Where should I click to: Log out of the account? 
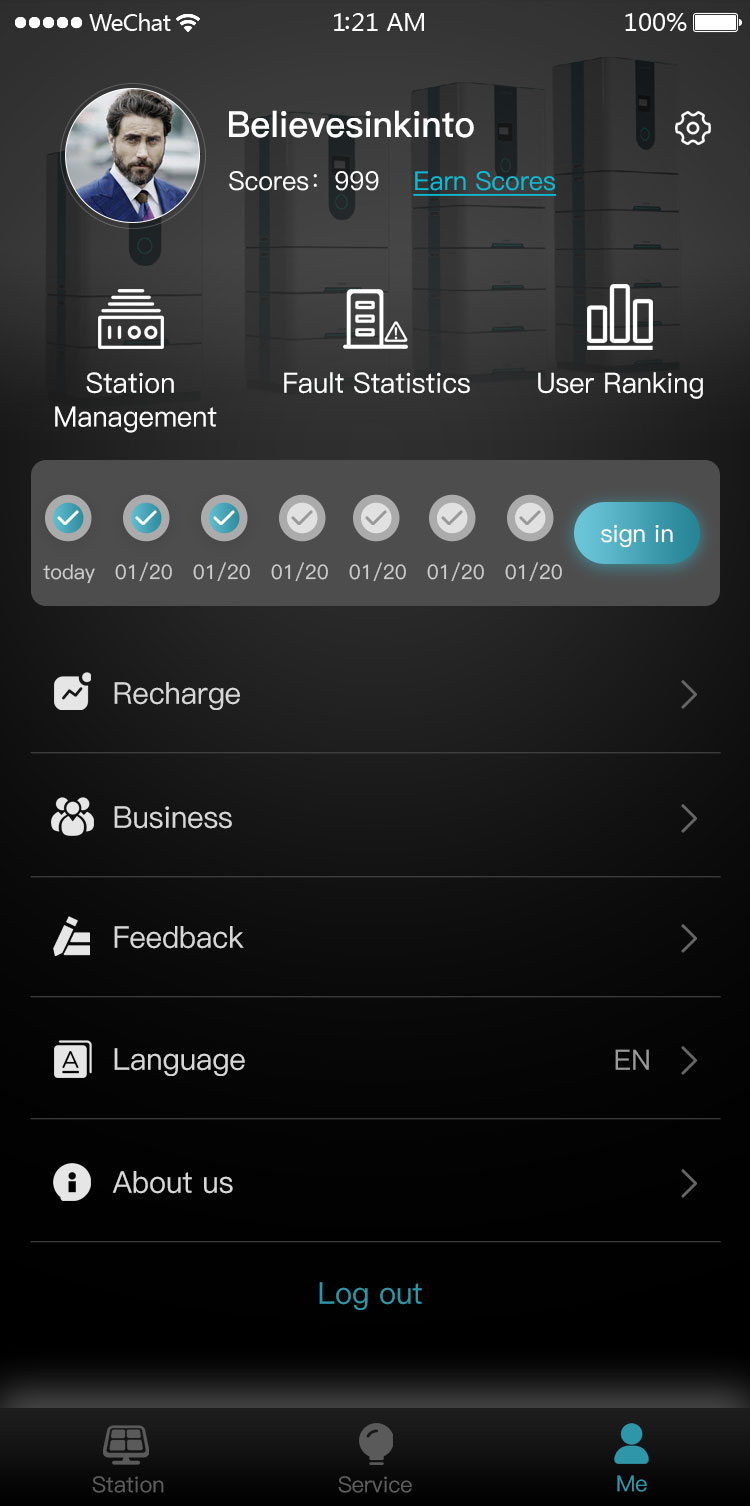(x=370, y=1294)
